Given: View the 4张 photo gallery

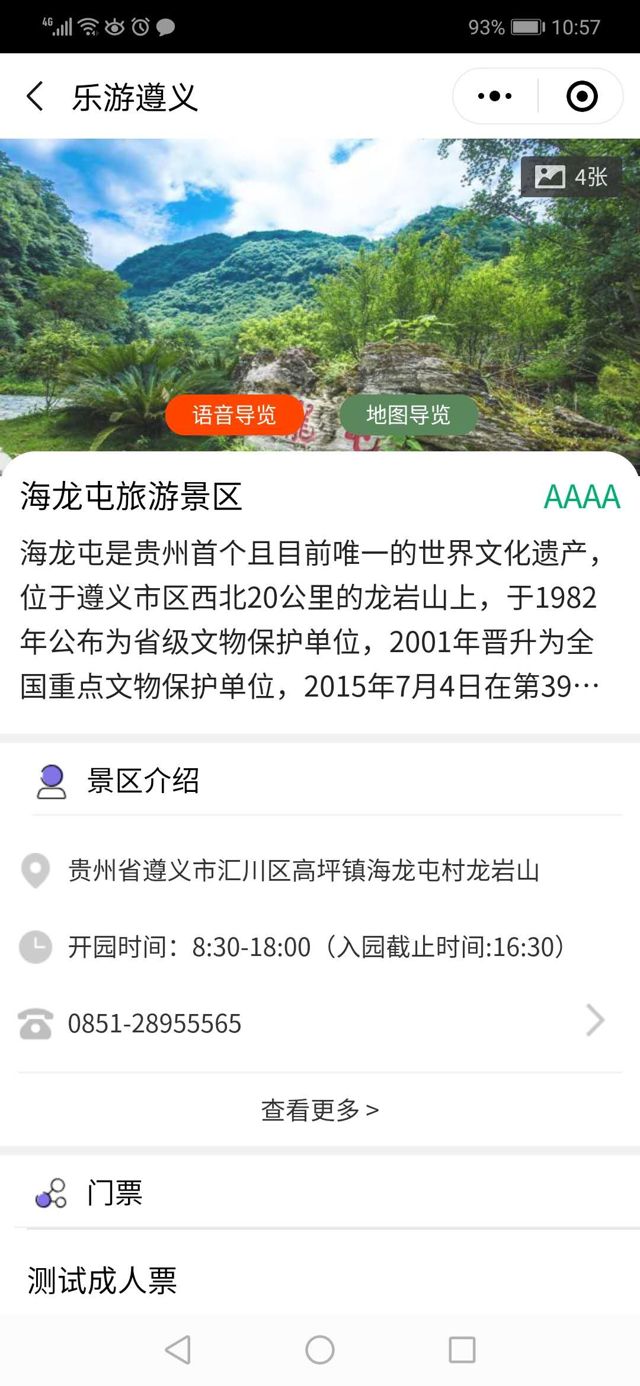Looking at the screenshot, I should pos(571,177).
